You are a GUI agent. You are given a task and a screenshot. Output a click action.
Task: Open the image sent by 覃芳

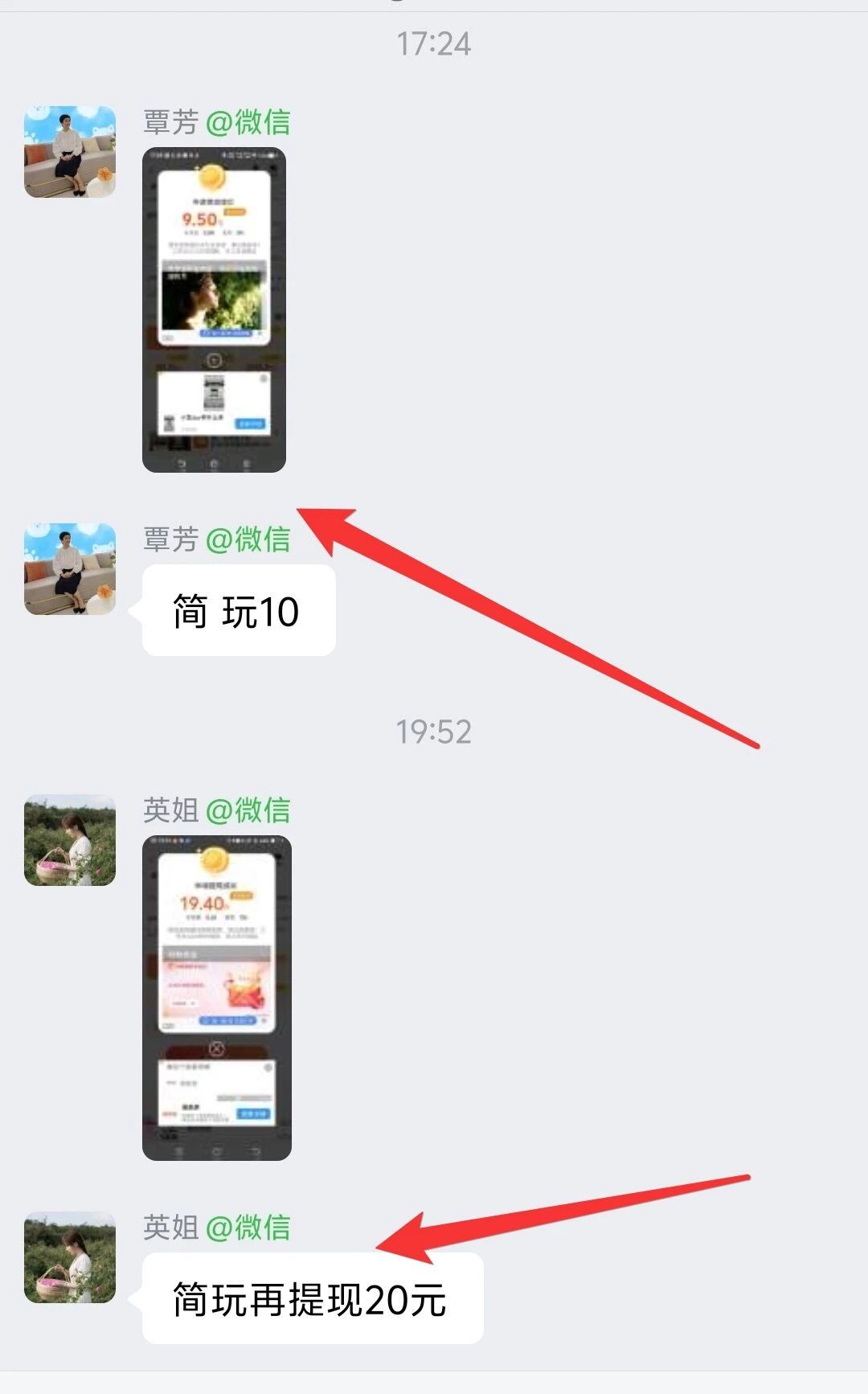tap(214, 310)
